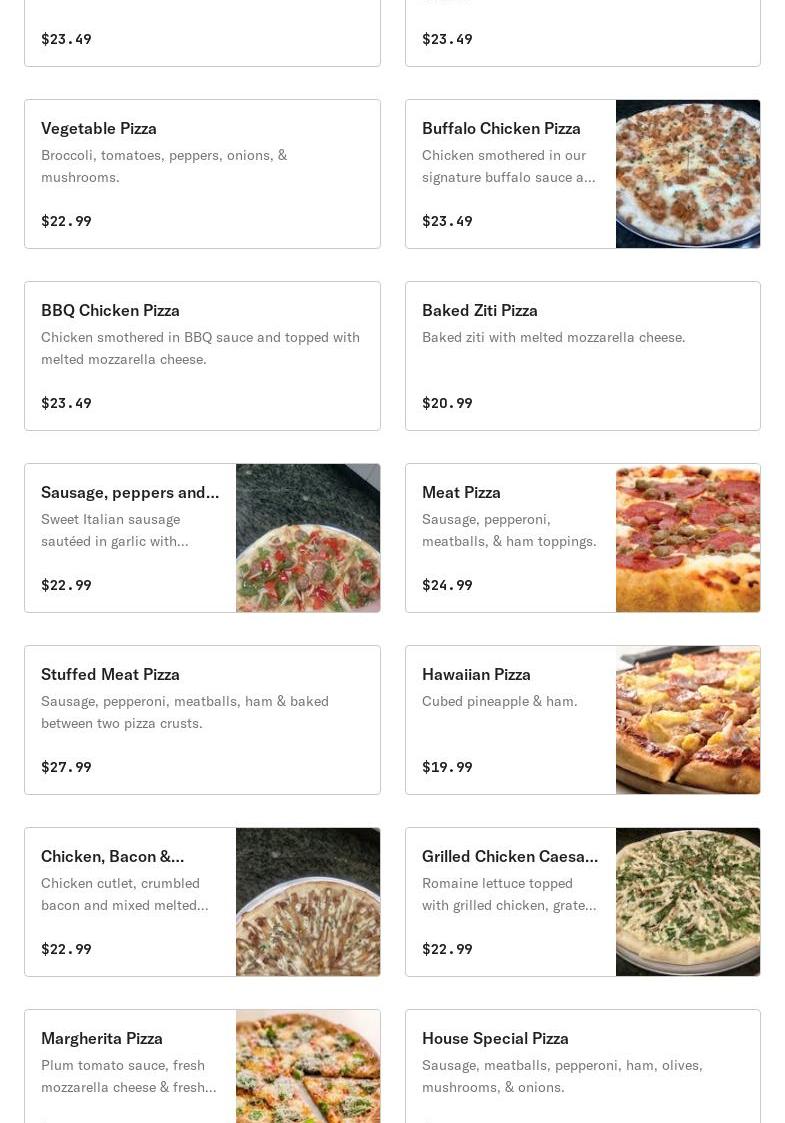Open the House Special Pizza card
This screenshot has height=1123, width=785.
pos(582,1066)
